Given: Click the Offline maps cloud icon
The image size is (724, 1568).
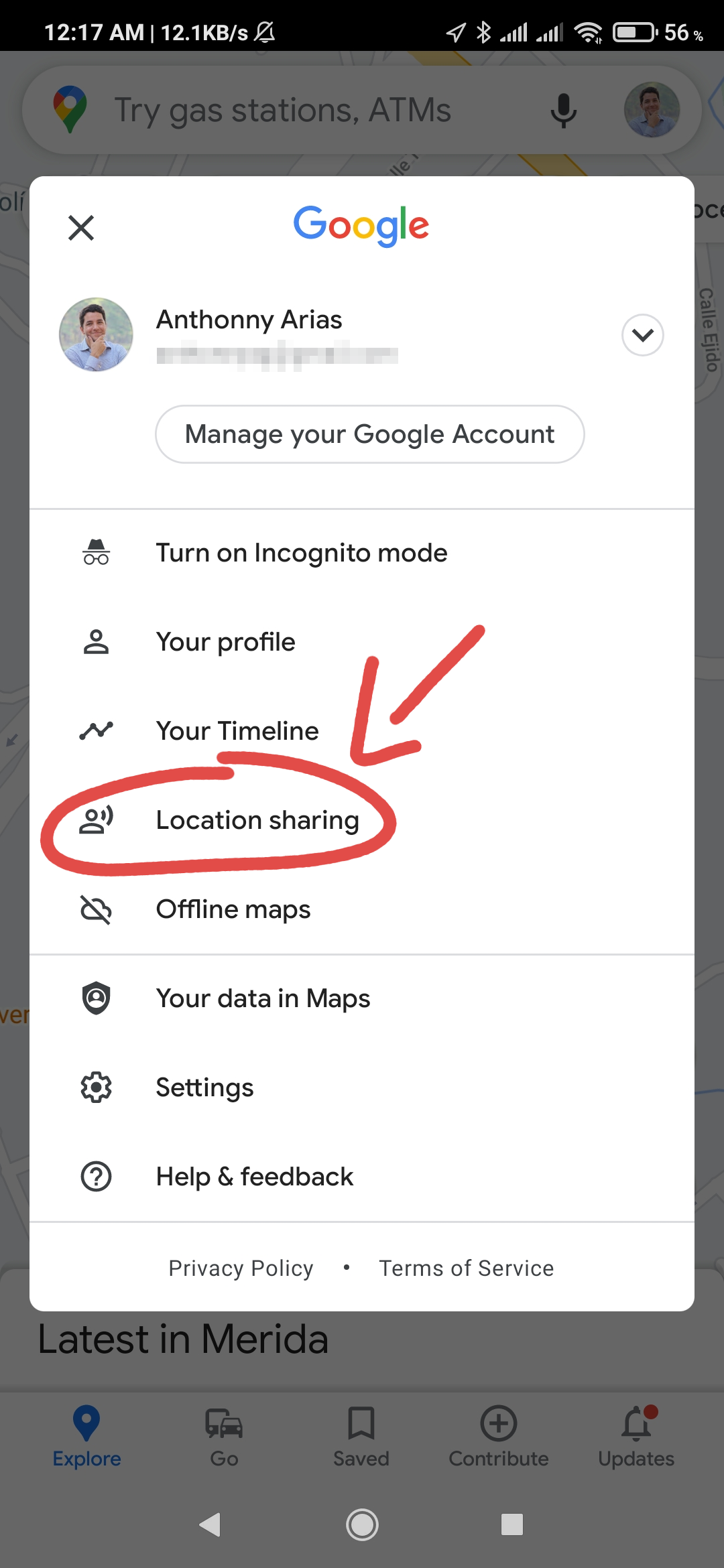Looking at the screenshot, I should (x=96, y=909).
